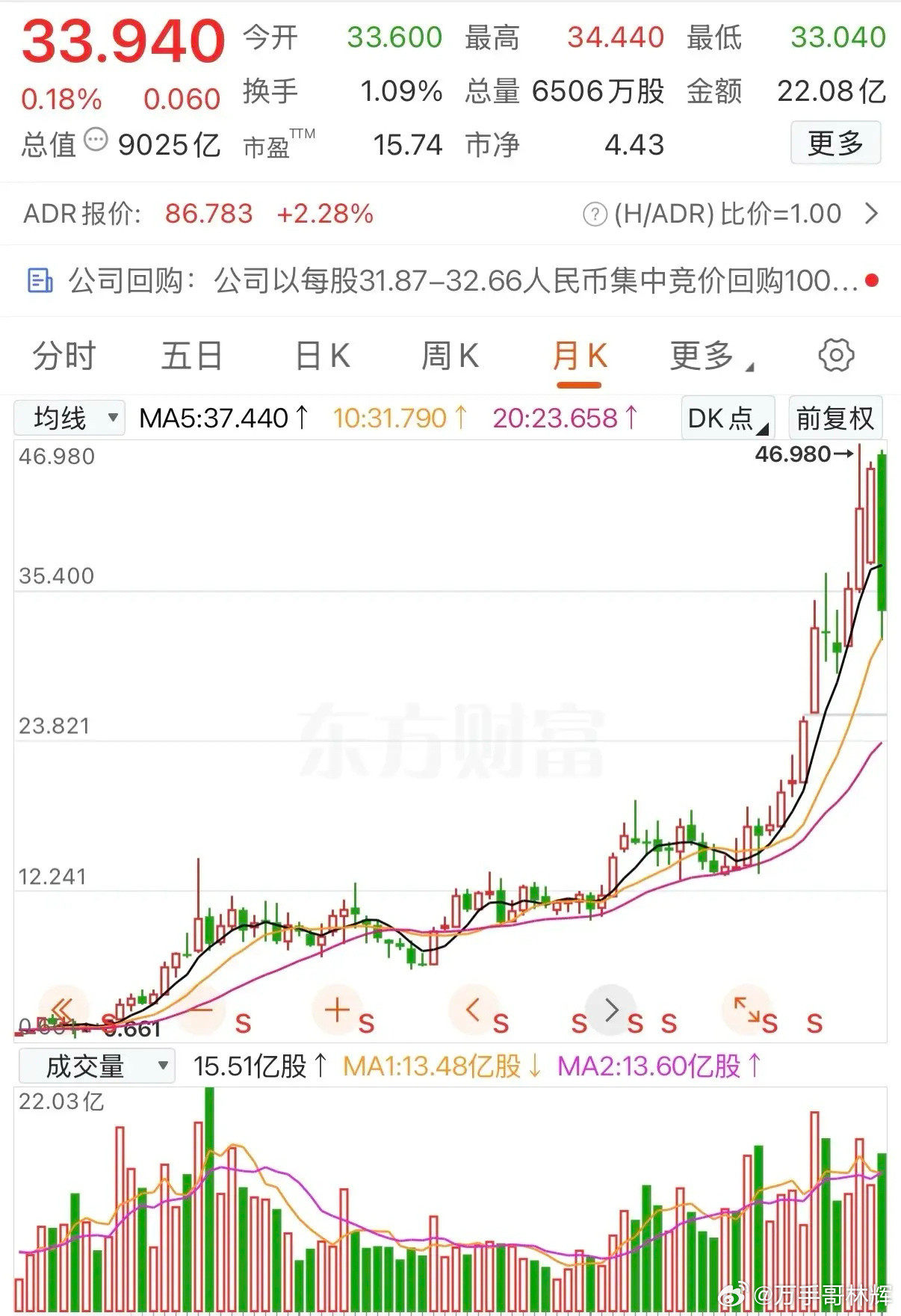Switch to the 周K weekly chart tab
The image size is (901, 1316).
448,357
